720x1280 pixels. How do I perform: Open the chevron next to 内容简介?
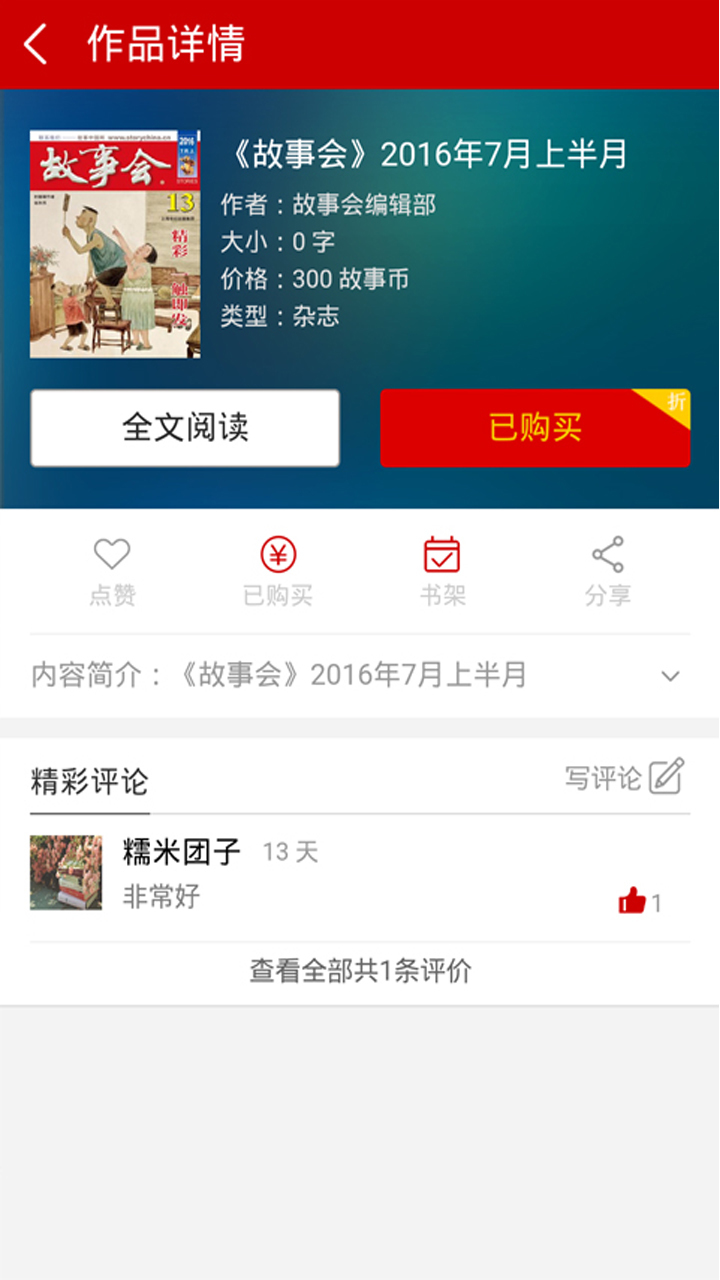[672, 675]
